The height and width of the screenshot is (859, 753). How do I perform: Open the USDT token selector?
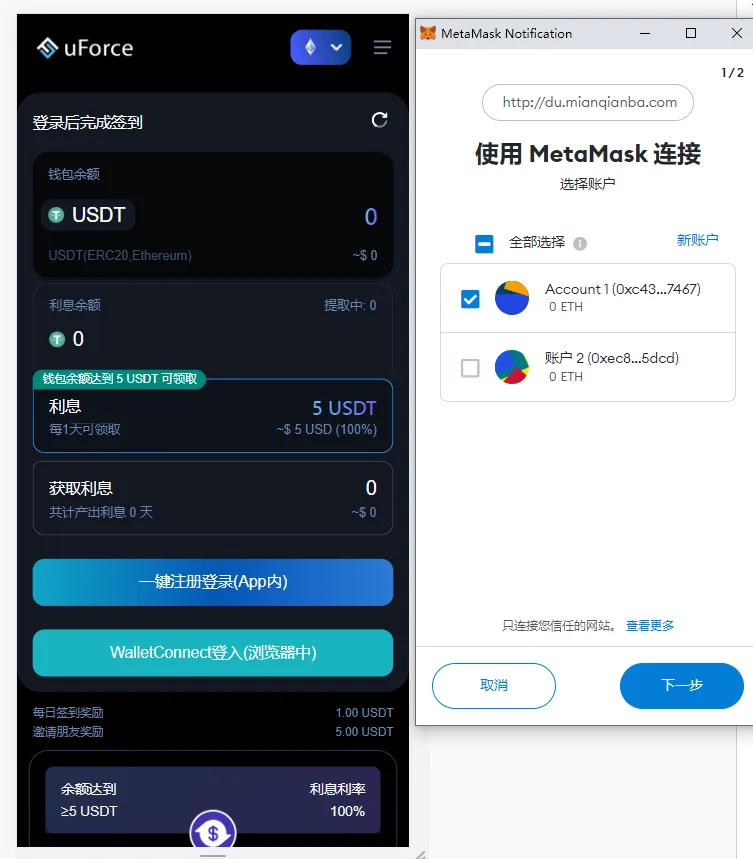[88, 215]
